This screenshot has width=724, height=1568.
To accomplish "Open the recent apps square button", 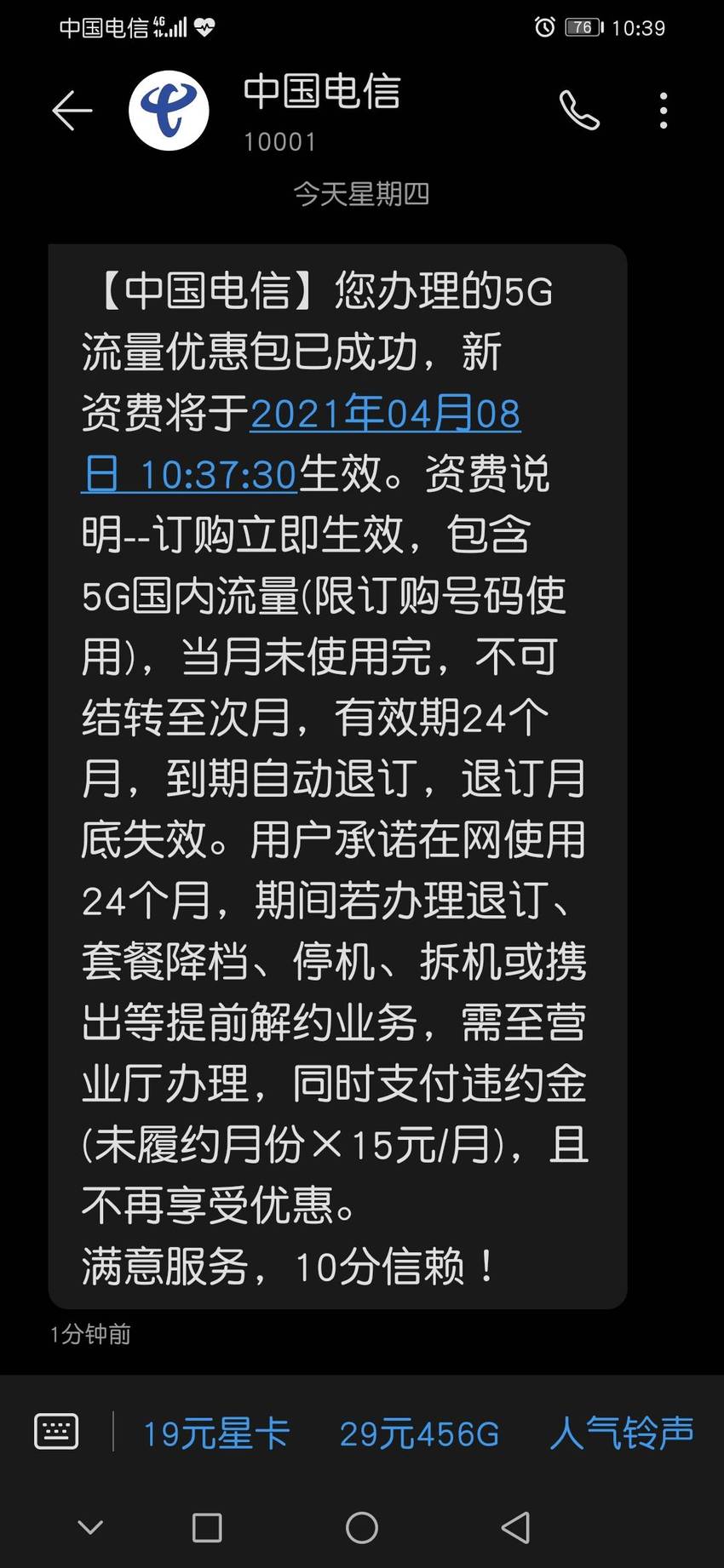I will pos(207,1527).
